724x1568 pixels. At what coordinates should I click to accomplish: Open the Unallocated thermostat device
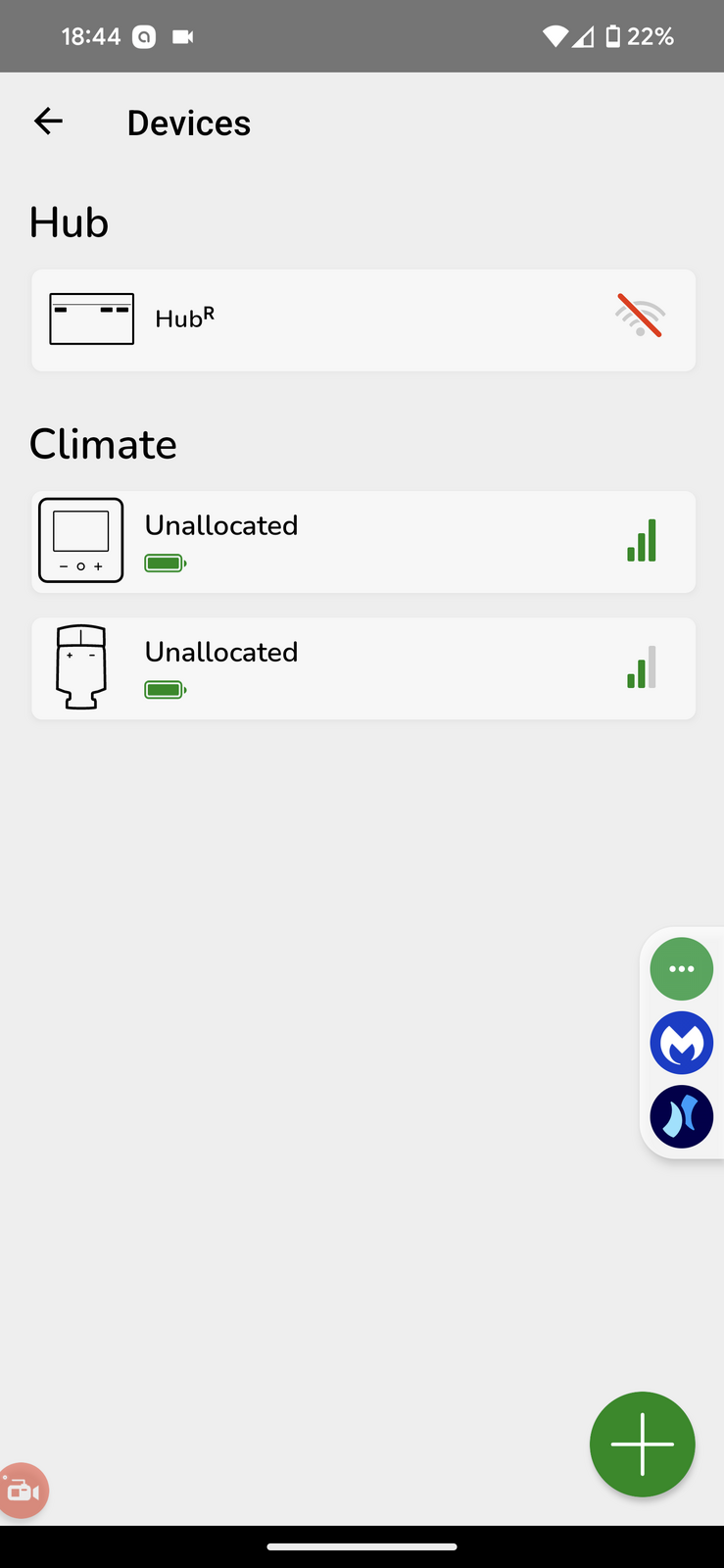coord(362,542)
